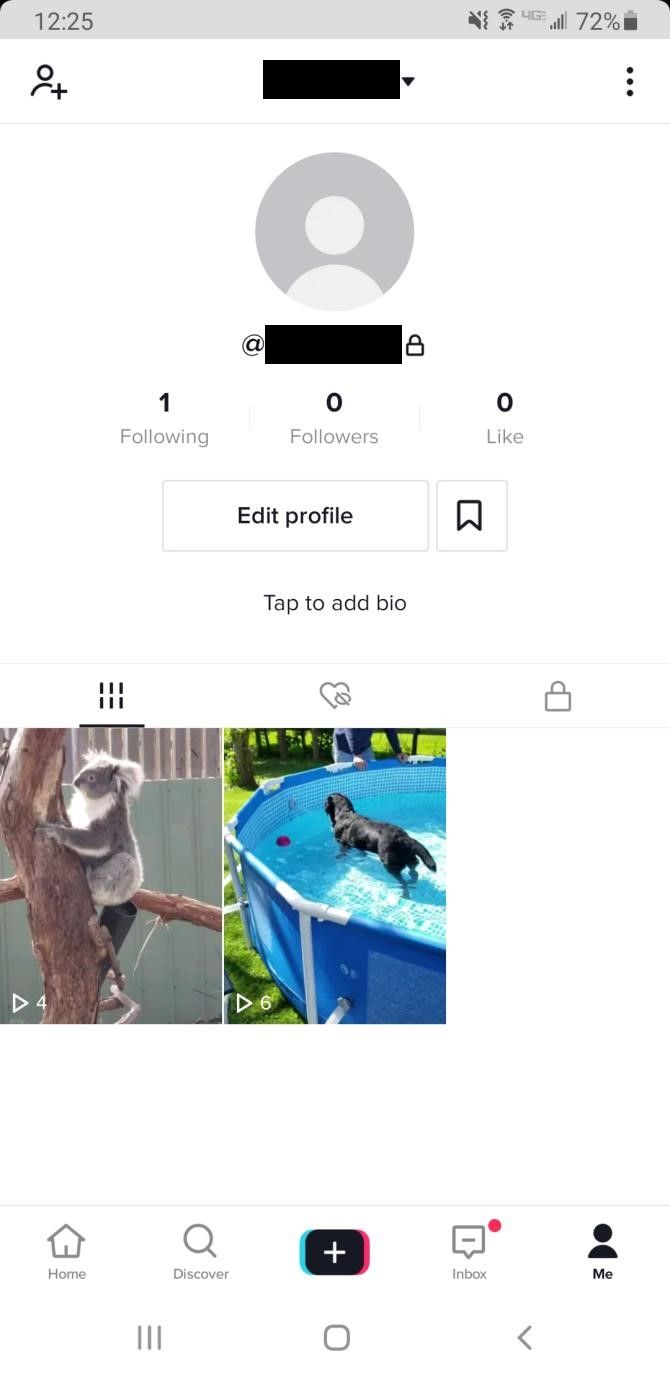670x1378 pixels.
Task: Tap the Edit profile button
Action: [x=295, y=516]
